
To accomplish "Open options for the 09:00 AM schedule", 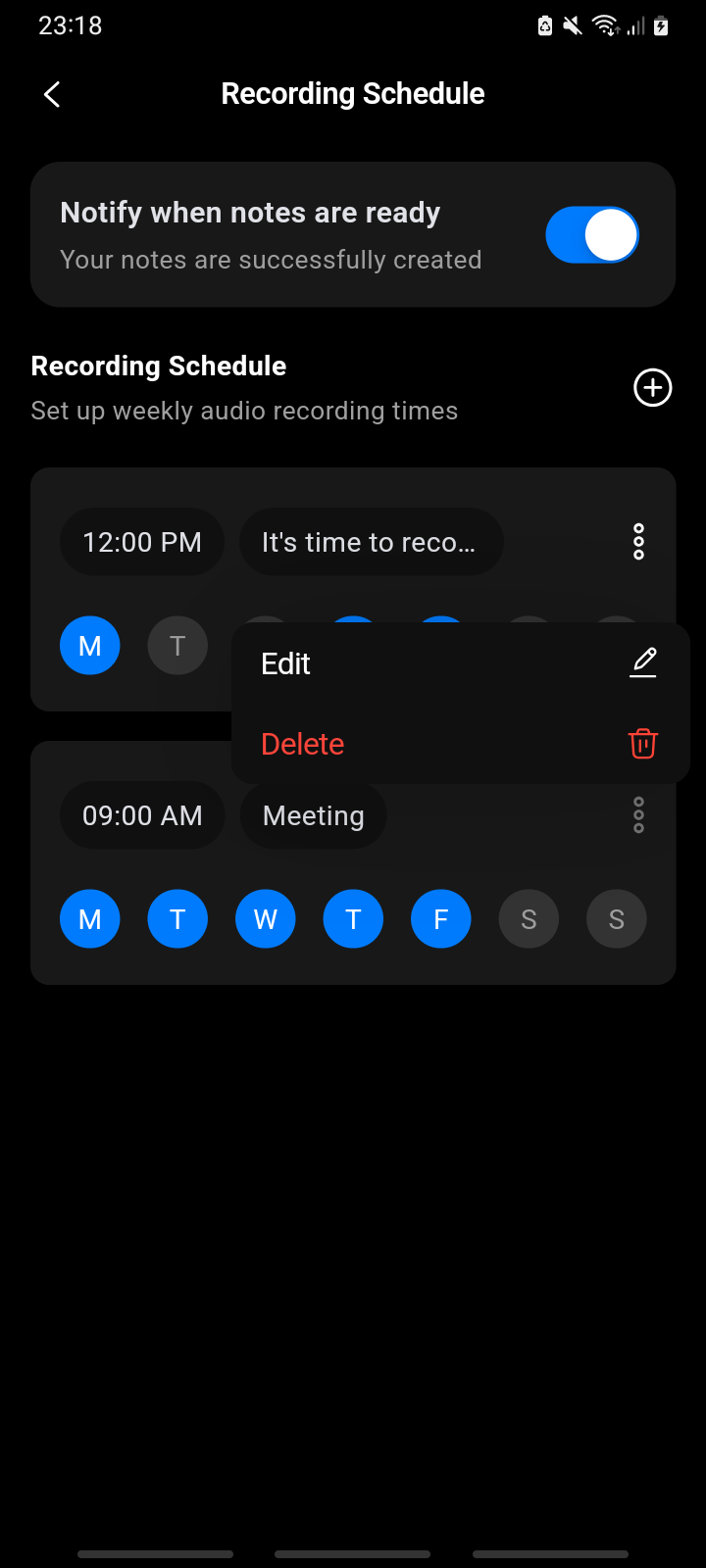I will (x=638, y=815).
